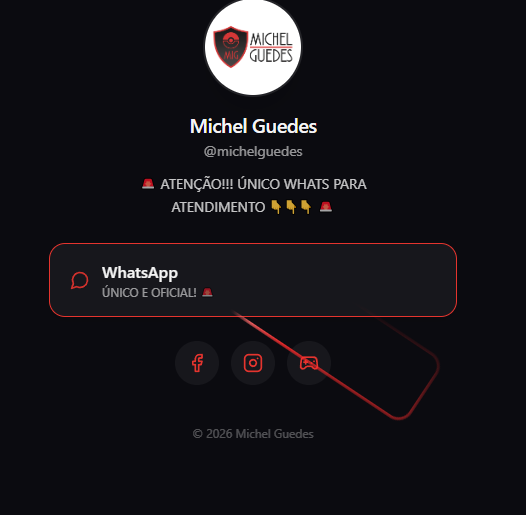The image size is (526, 515).
Task: Open the Facebook profile icon
Action: coord(197,363)
